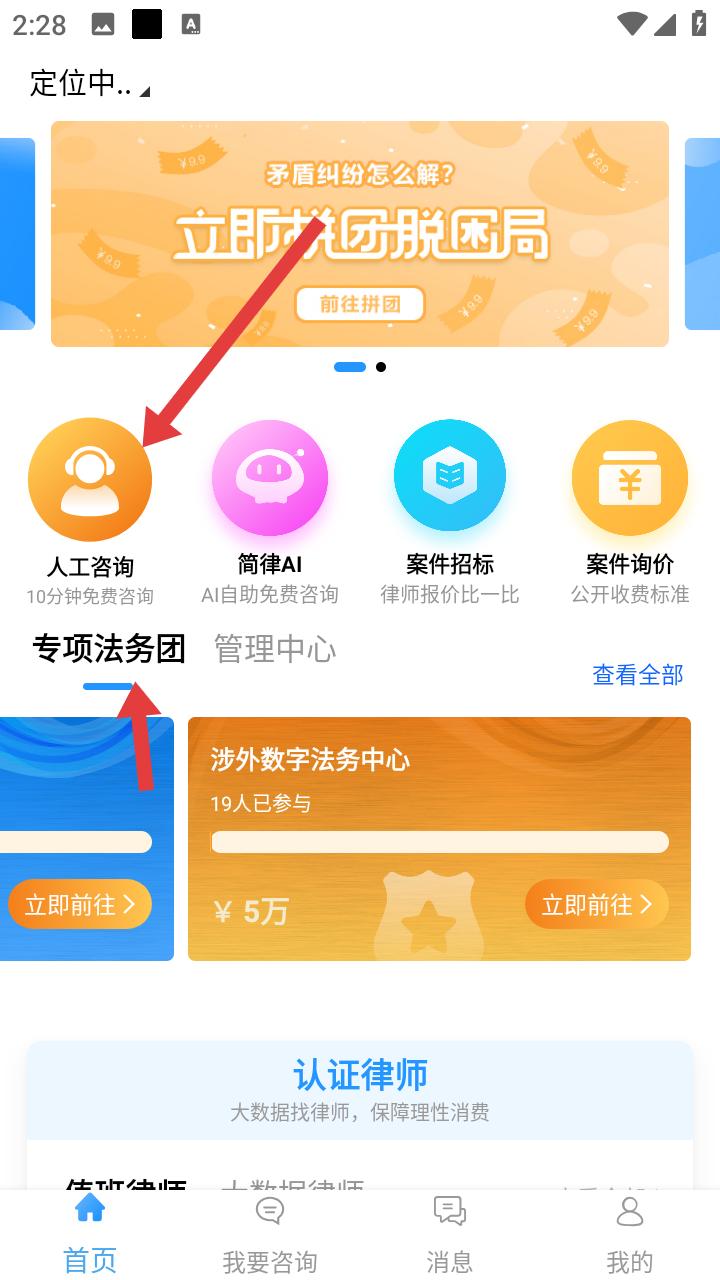Tap the 前往拼团 banner button
The image size is (720, 1280).
tap(360, 305)
